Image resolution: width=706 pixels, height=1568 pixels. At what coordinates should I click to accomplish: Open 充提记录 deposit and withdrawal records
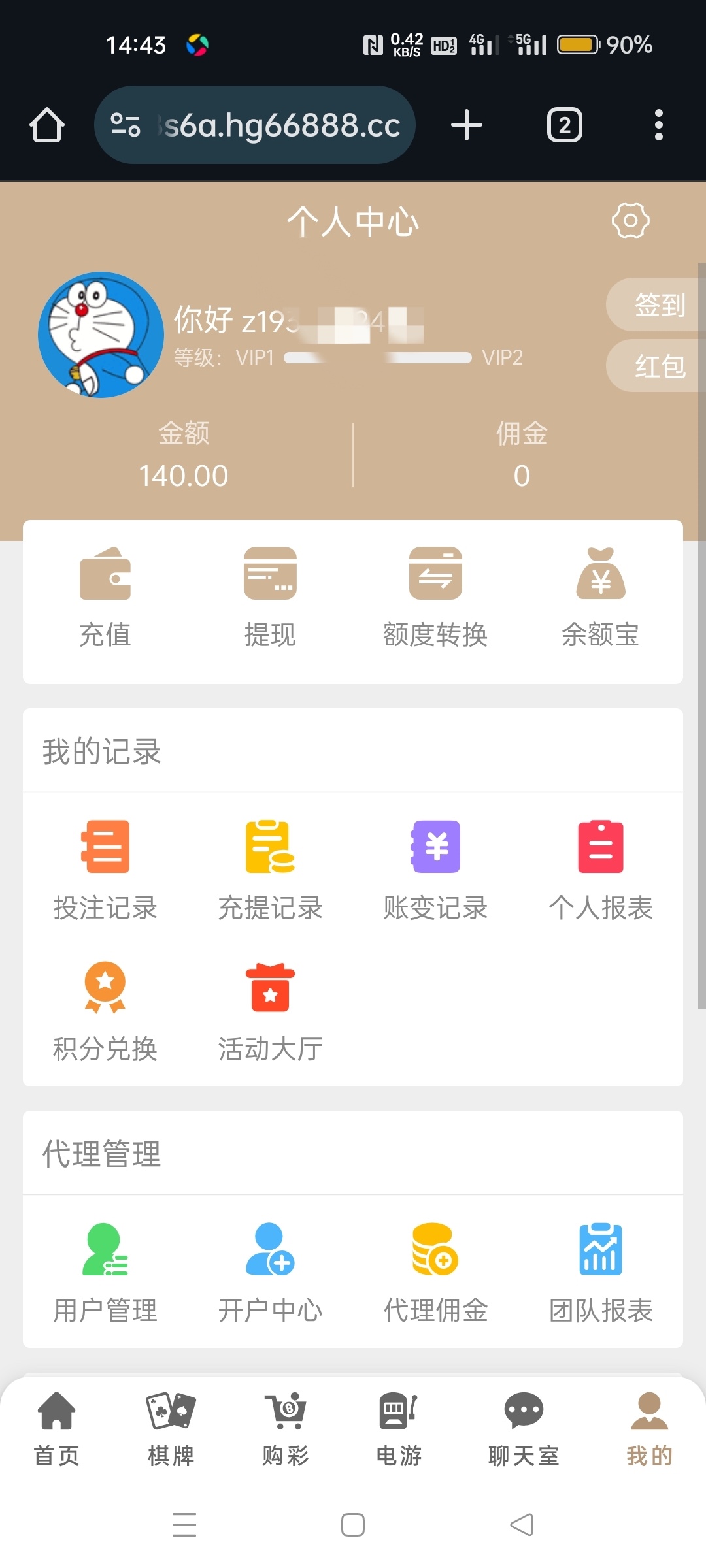click(x=270, y=870)
